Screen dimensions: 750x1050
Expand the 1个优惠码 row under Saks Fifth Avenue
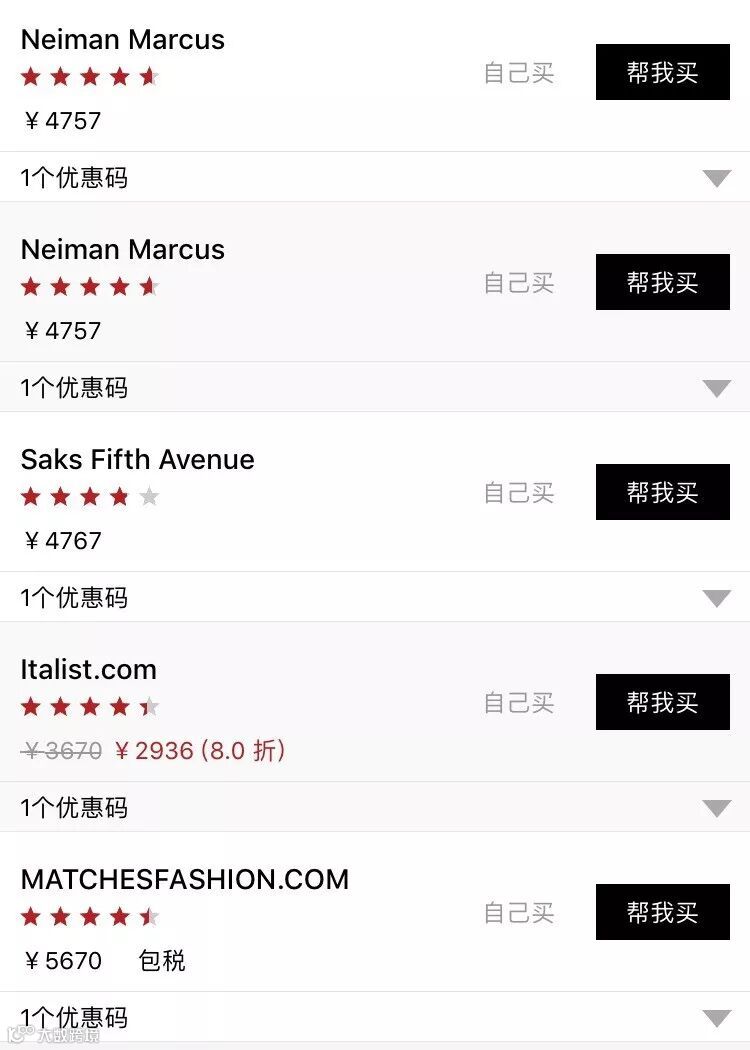tap(716, 598)
